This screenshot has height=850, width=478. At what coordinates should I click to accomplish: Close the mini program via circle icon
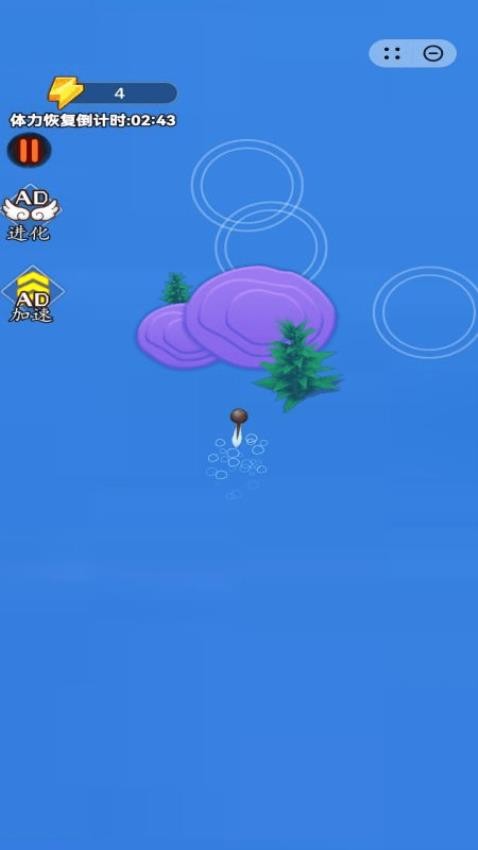pyautogui.click(x=433, y=53)
